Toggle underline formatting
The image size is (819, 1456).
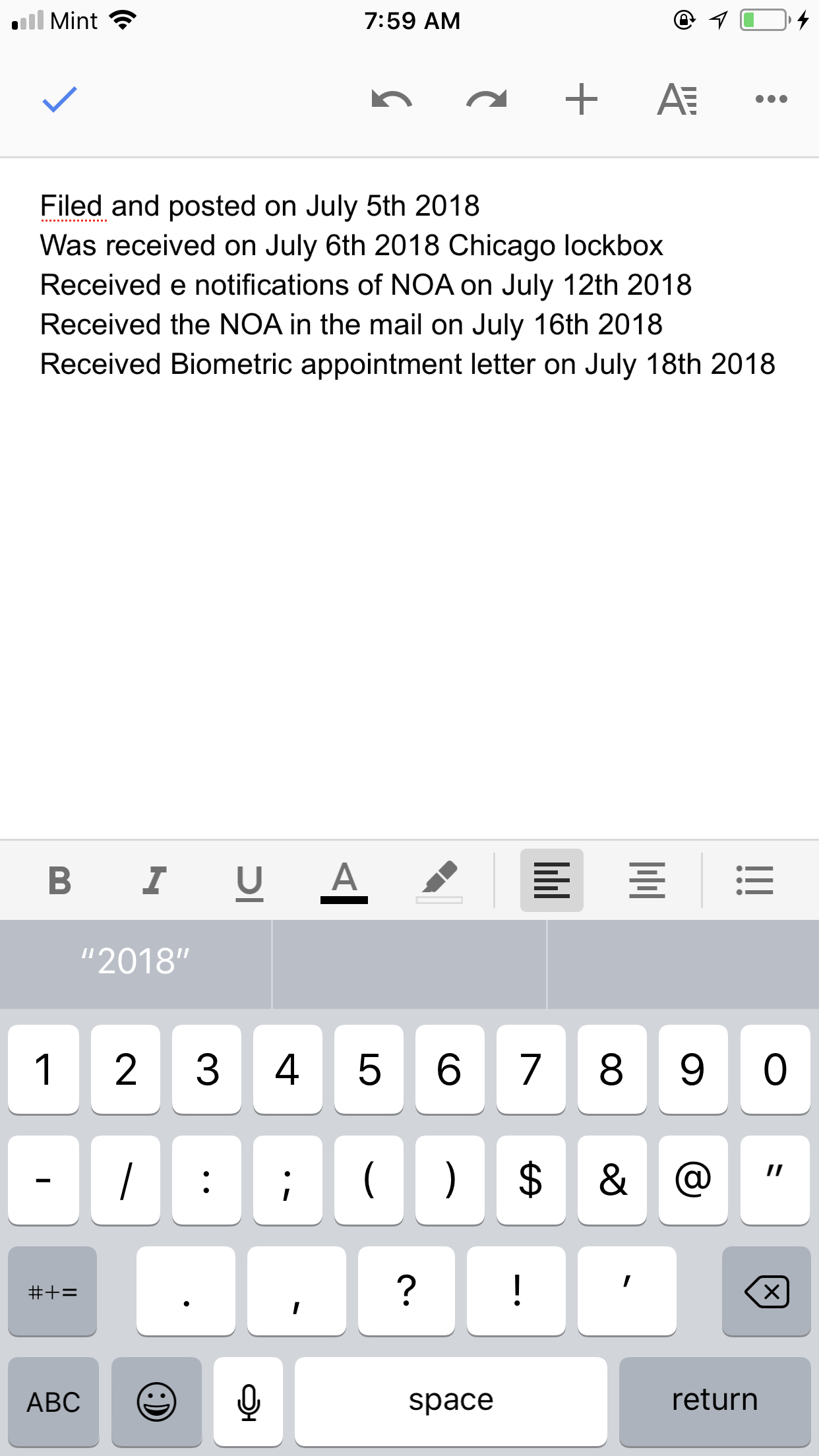(x=249, y=882)
